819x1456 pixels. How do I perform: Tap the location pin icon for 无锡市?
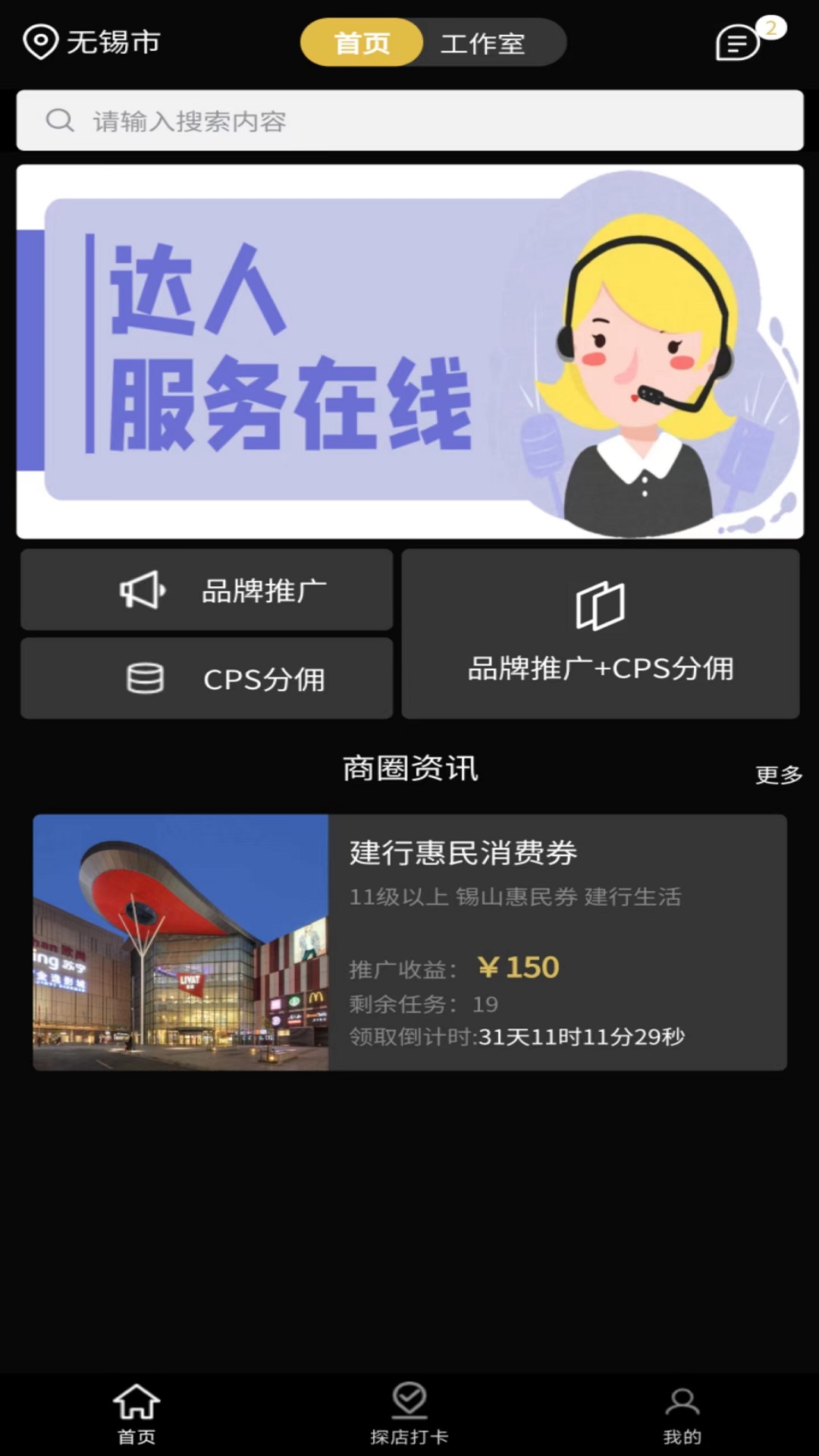(x=39, y=42)
